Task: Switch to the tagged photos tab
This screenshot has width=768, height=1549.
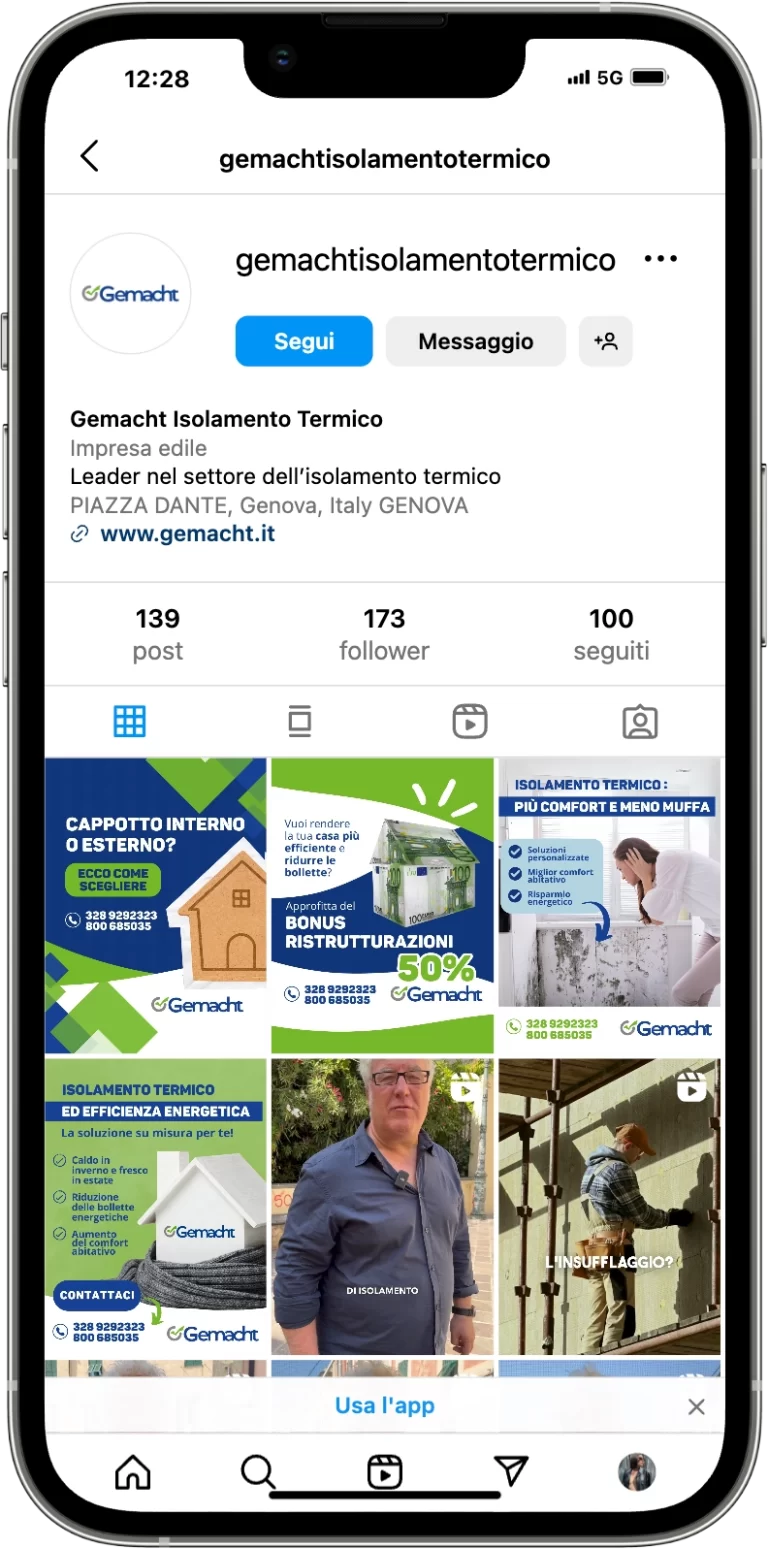Action: tap(639, 721)
